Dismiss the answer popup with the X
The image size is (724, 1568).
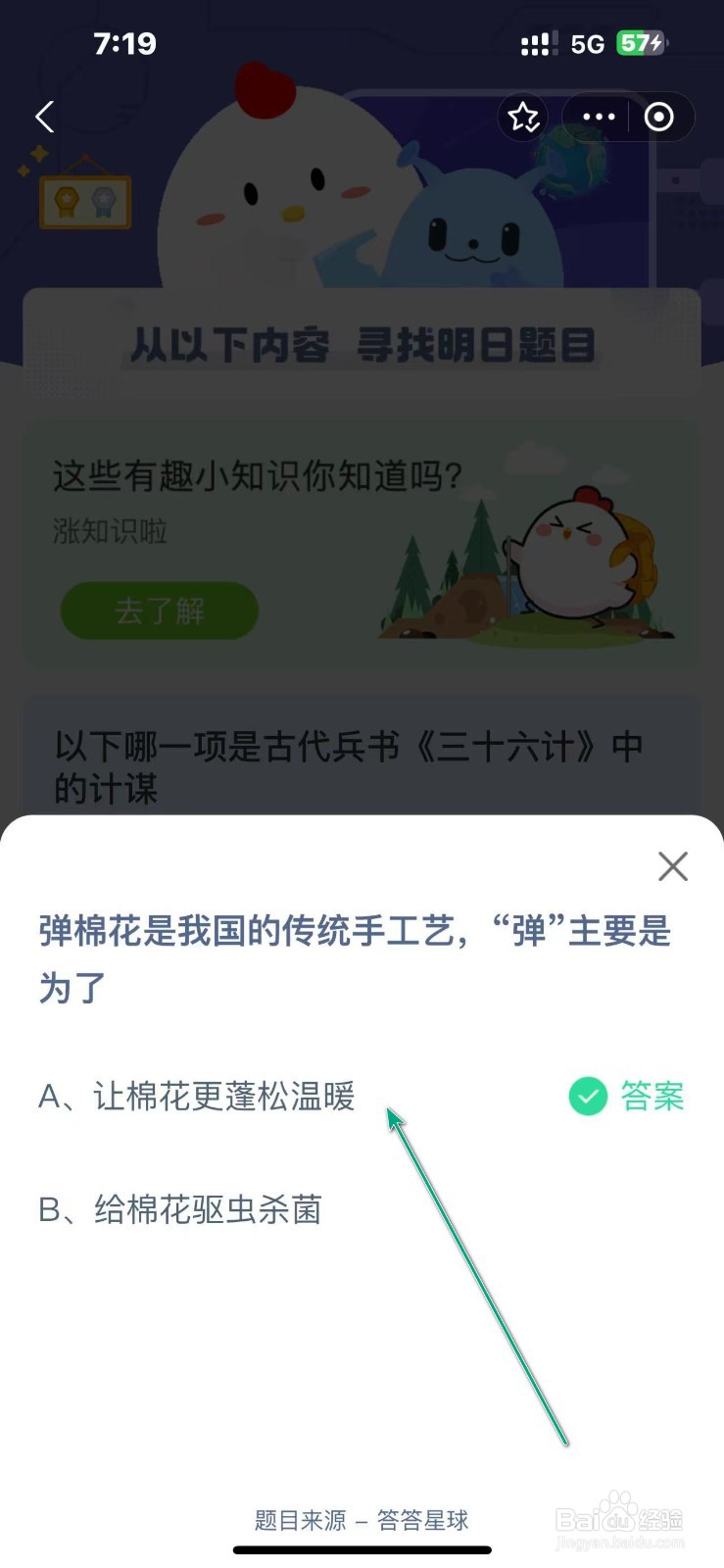coord(672,866)
